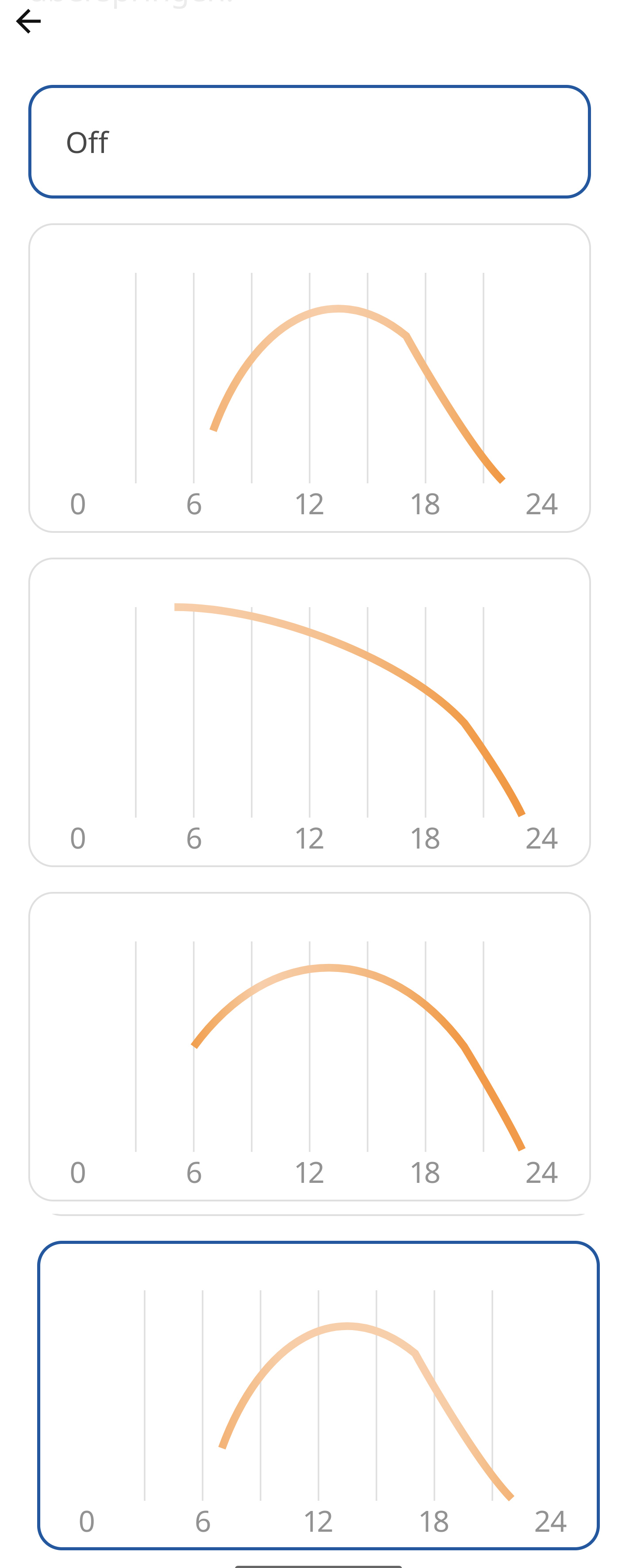Select the Off option
Viewport: 637px width, 1568px height.
309,142
